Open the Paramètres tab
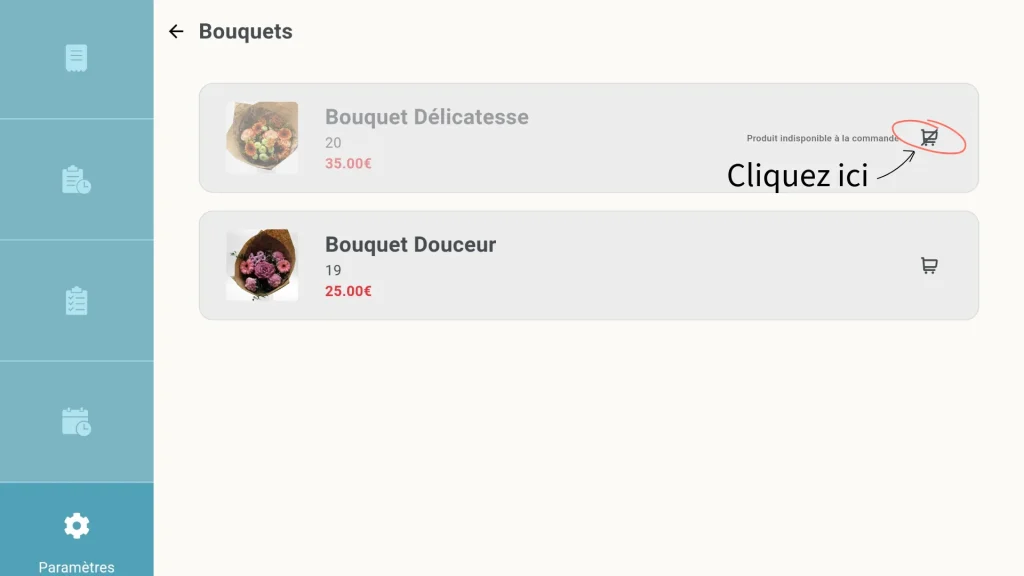The width and height of the screenshot is (1024, 576). pyautogui.click(x=76, y=535)
